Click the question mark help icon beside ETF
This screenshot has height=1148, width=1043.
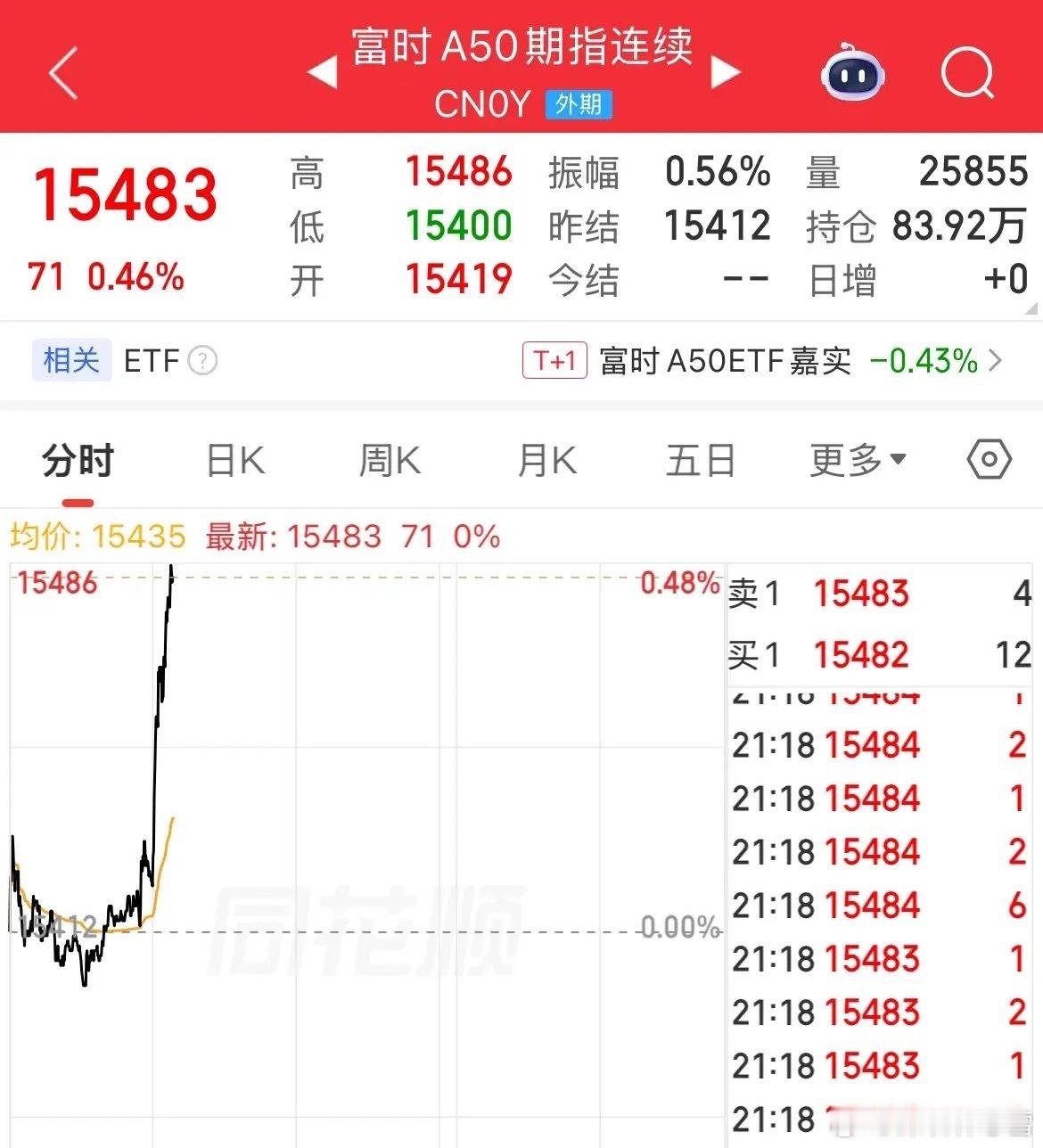203,361
